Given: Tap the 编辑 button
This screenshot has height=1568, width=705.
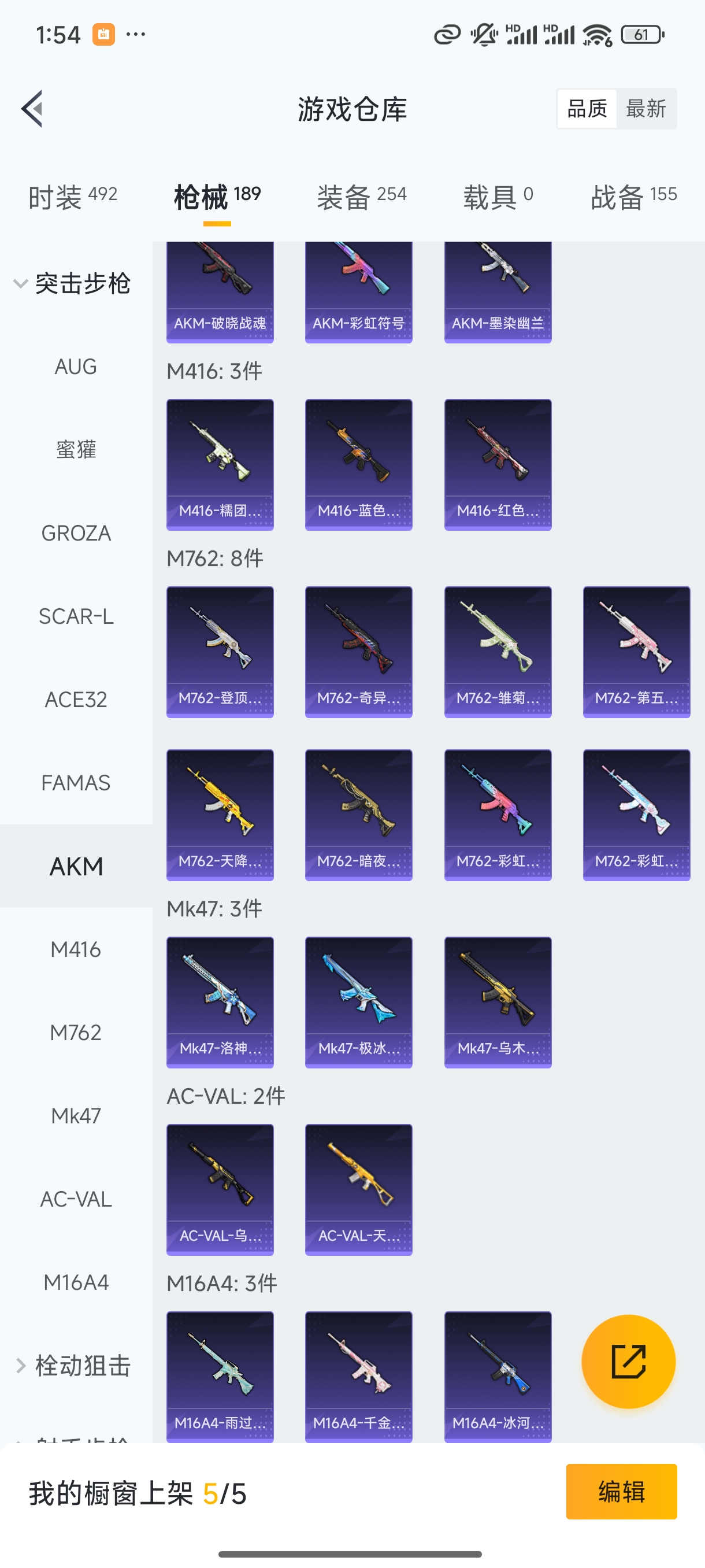Looking at the screenshot, I should point(621,1492).
